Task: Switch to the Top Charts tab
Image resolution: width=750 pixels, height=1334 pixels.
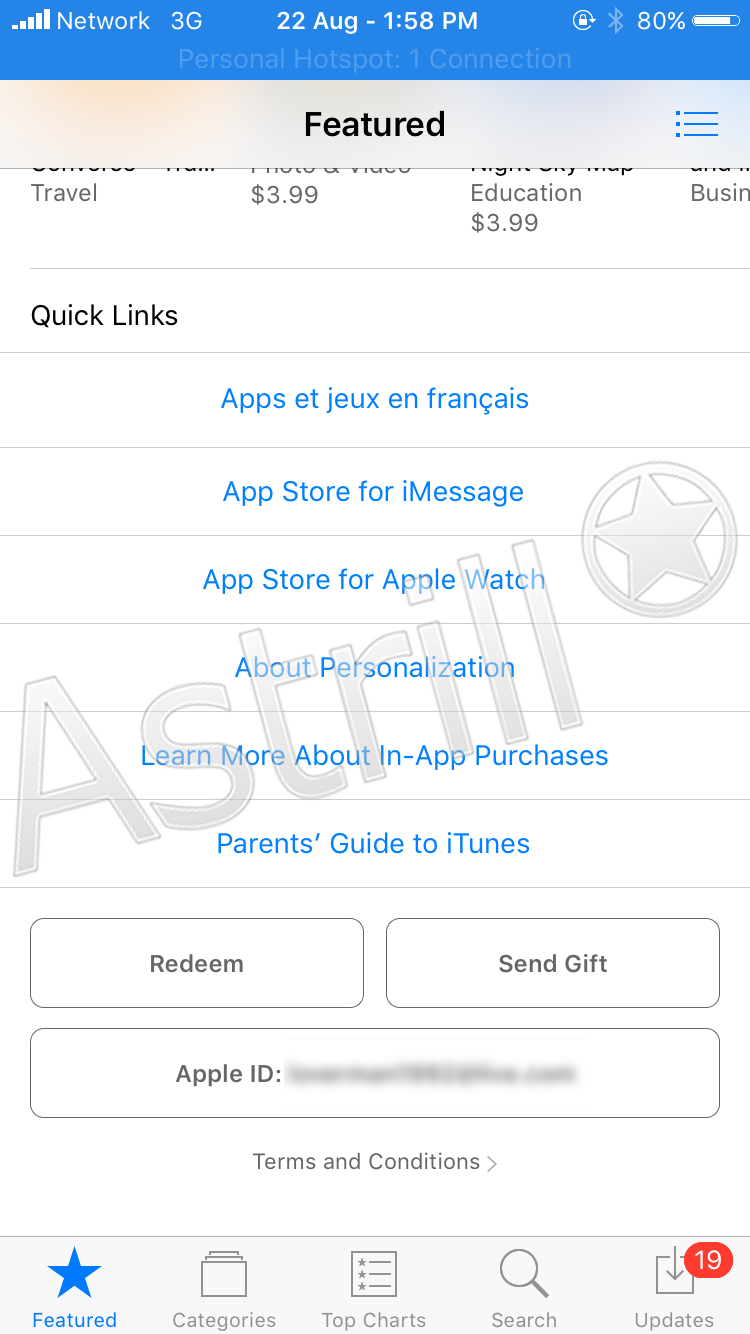Action: pyautogui.click(x=374, y=1287)
